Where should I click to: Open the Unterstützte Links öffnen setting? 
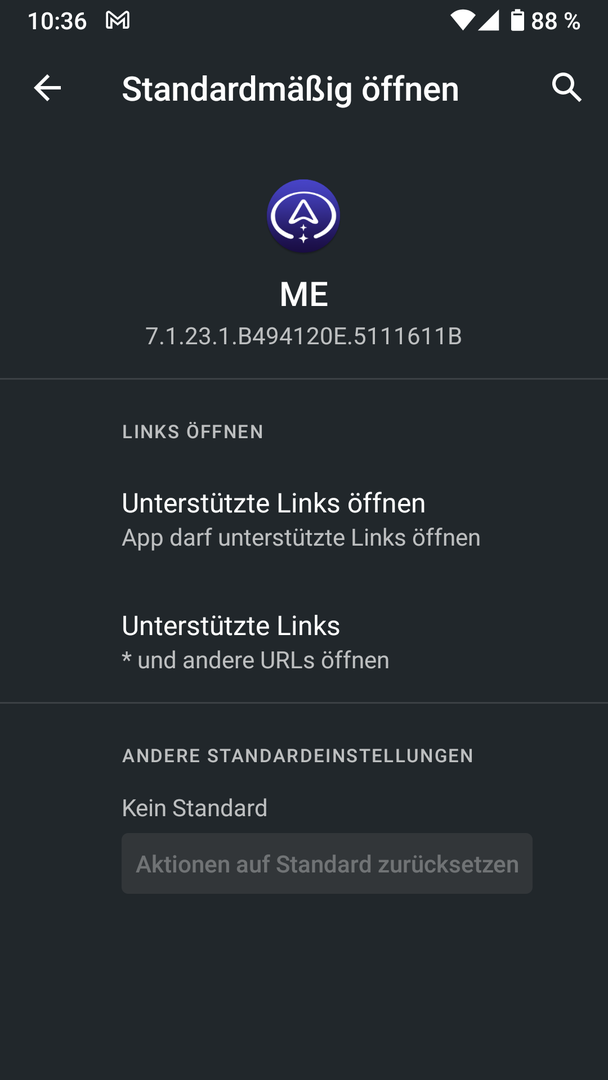300,518
